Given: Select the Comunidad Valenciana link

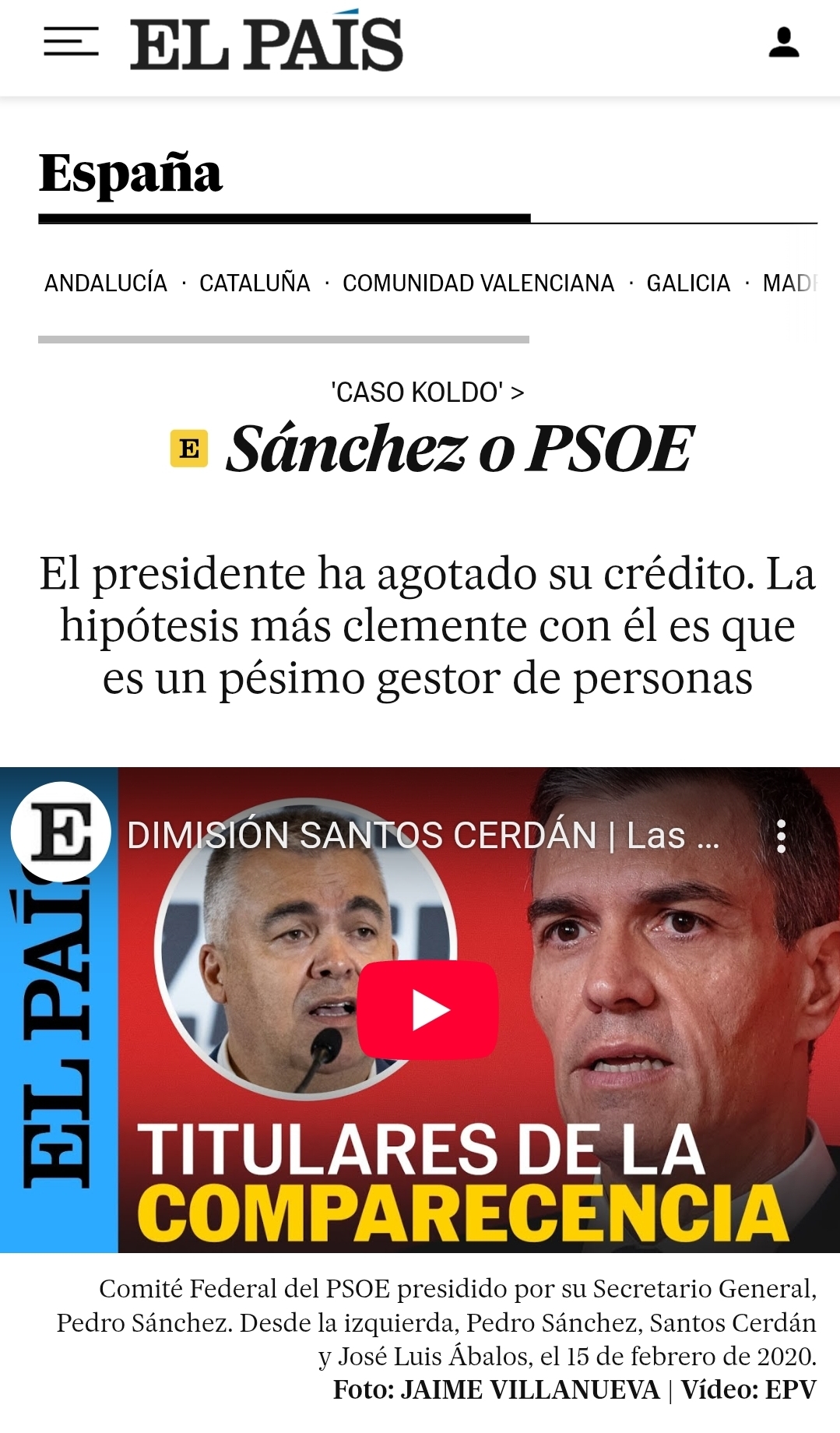Looking at the screenshot, I should [x=478, y=283].
